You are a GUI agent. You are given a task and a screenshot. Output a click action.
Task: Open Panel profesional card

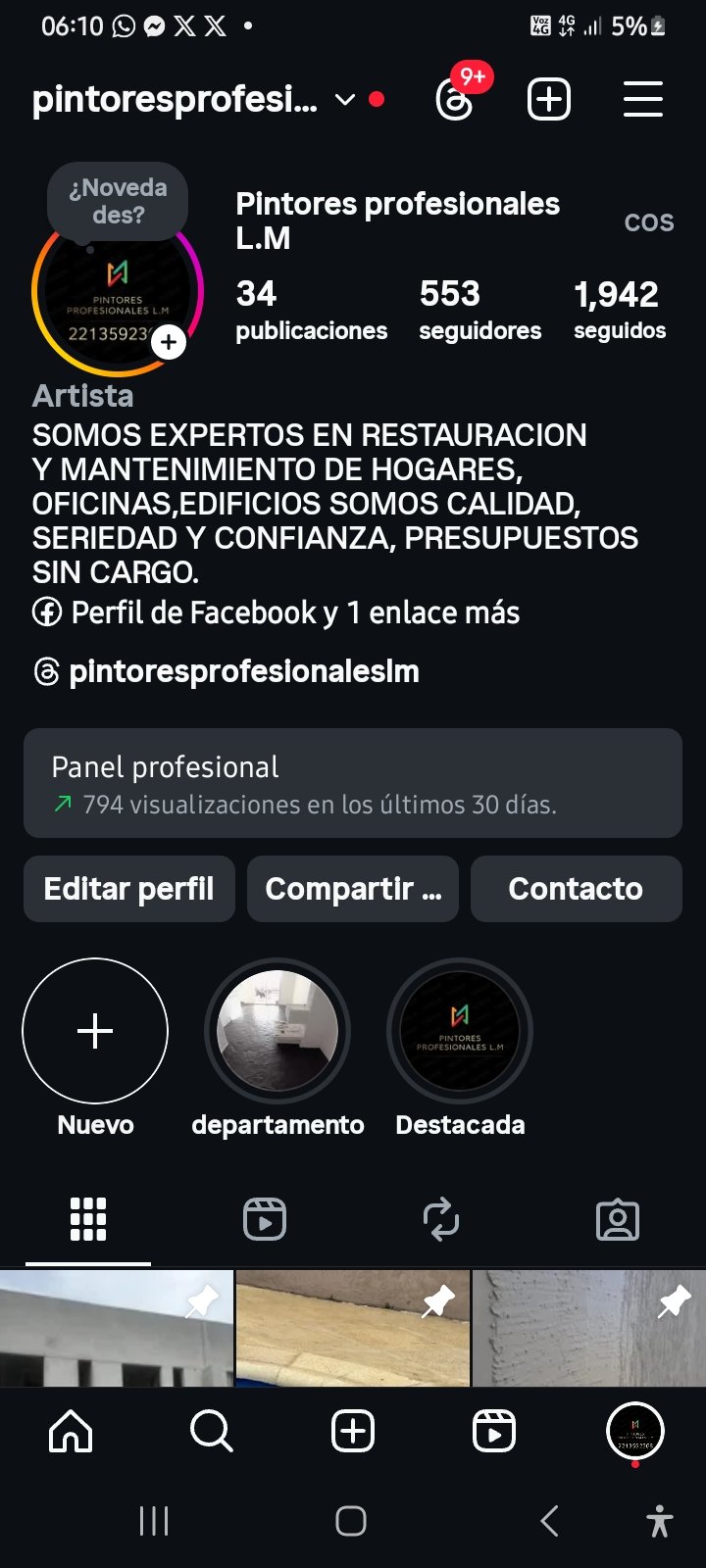tap(353, 783)
